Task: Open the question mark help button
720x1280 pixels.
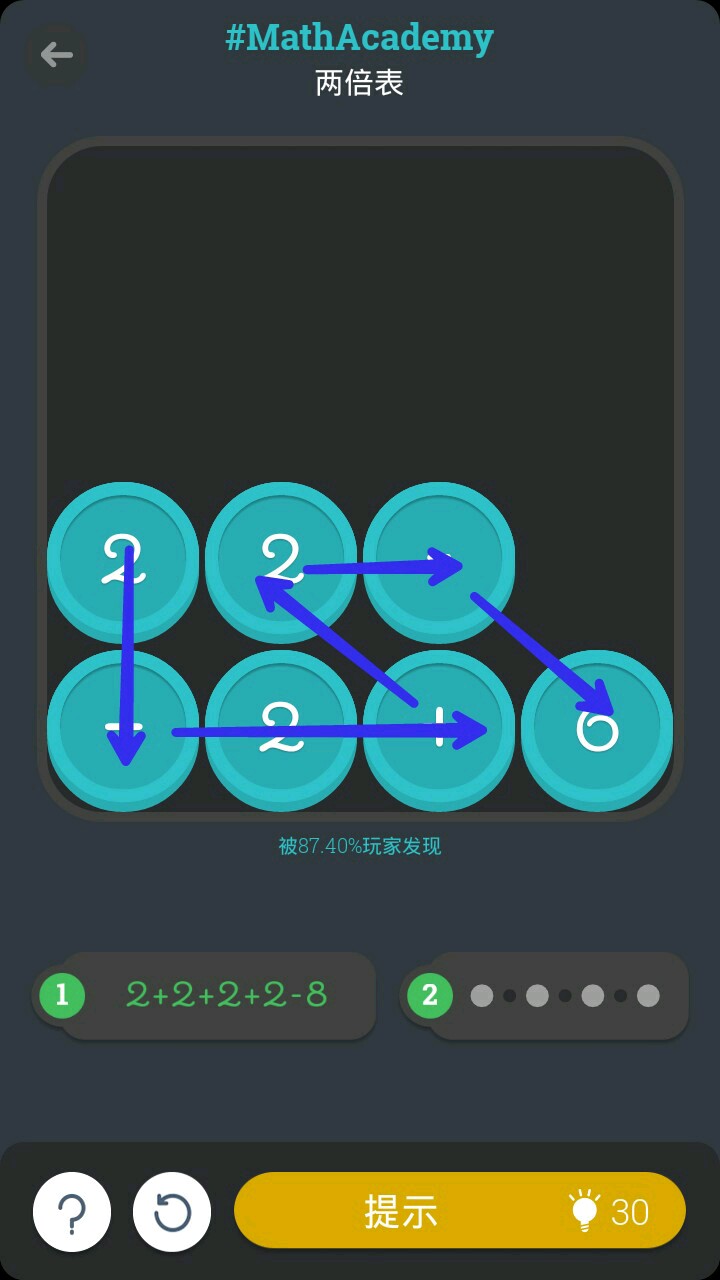Action: [x=72, y=1212]
